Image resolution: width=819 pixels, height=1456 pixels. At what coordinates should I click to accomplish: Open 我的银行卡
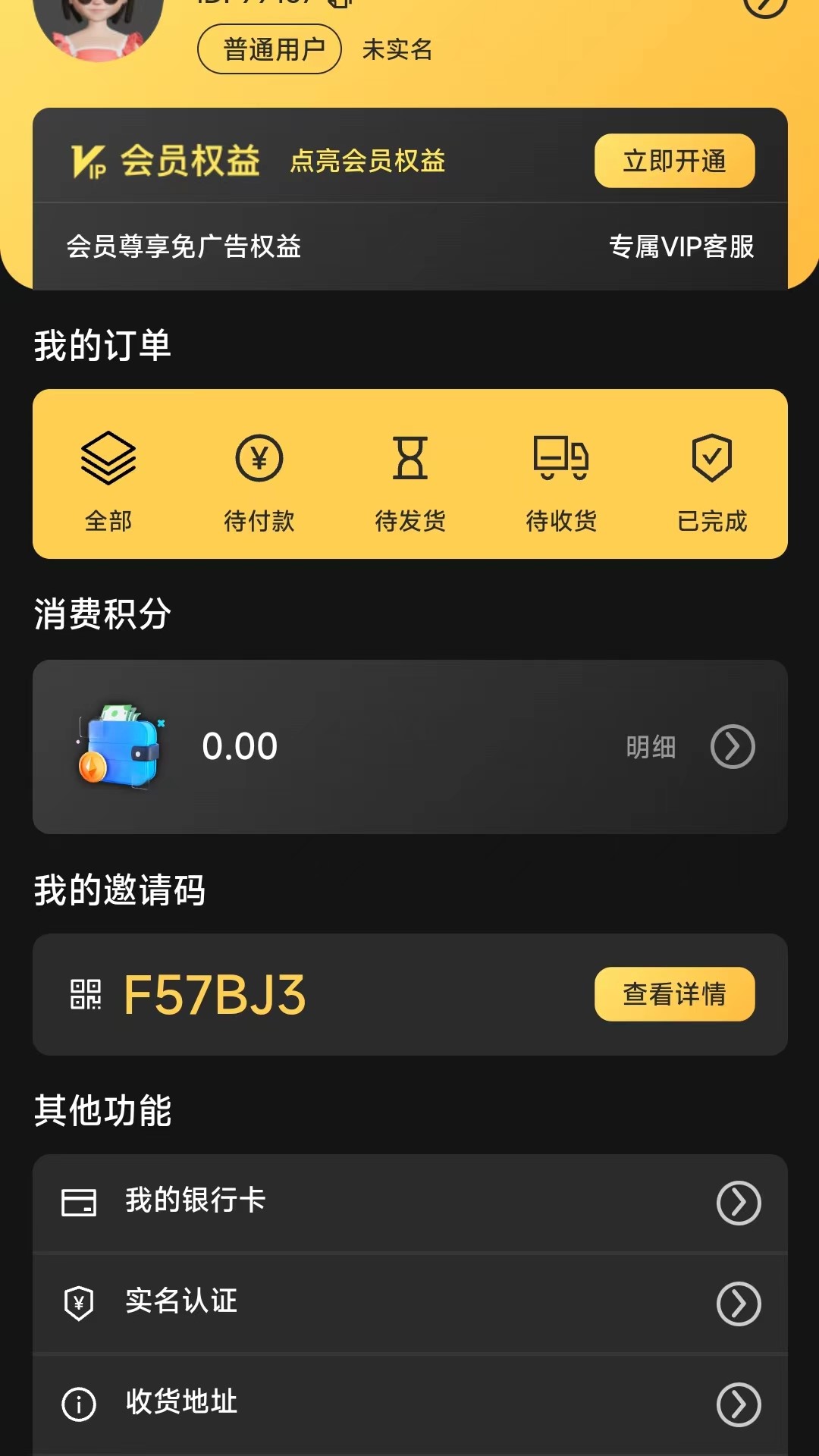tap(409, 1202)
